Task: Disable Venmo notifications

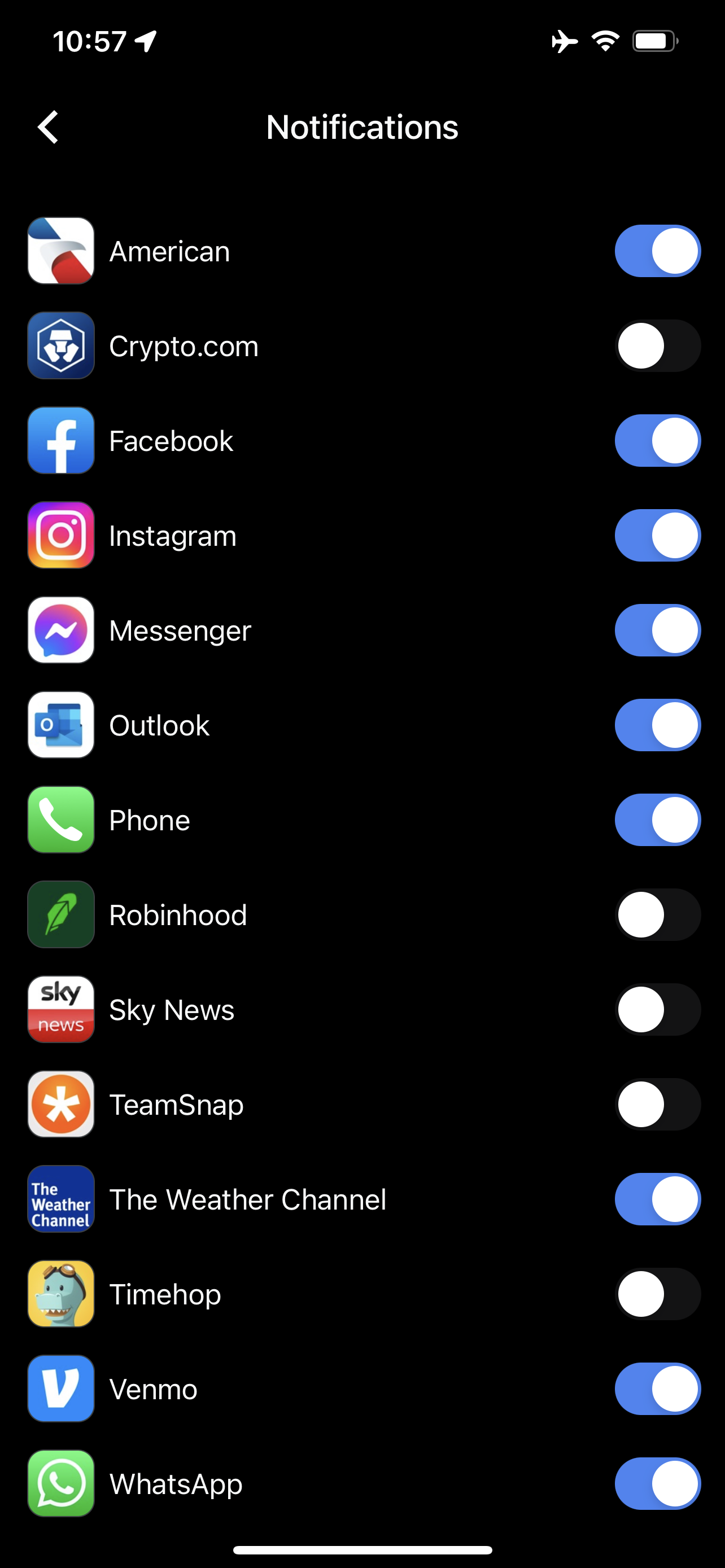Action: [x=657, y=1389]
